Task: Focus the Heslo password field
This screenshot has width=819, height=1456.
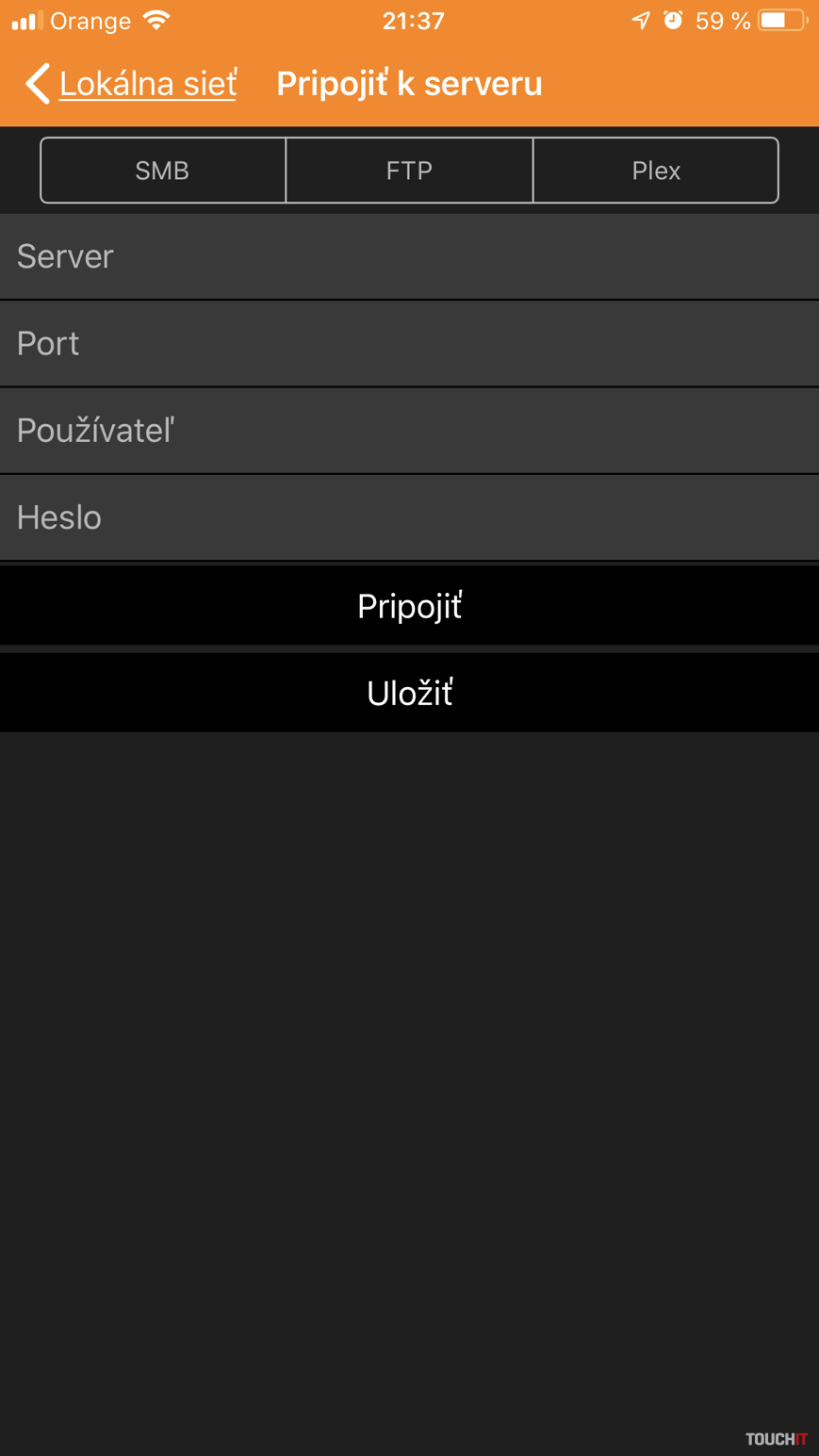Action: 409,517
